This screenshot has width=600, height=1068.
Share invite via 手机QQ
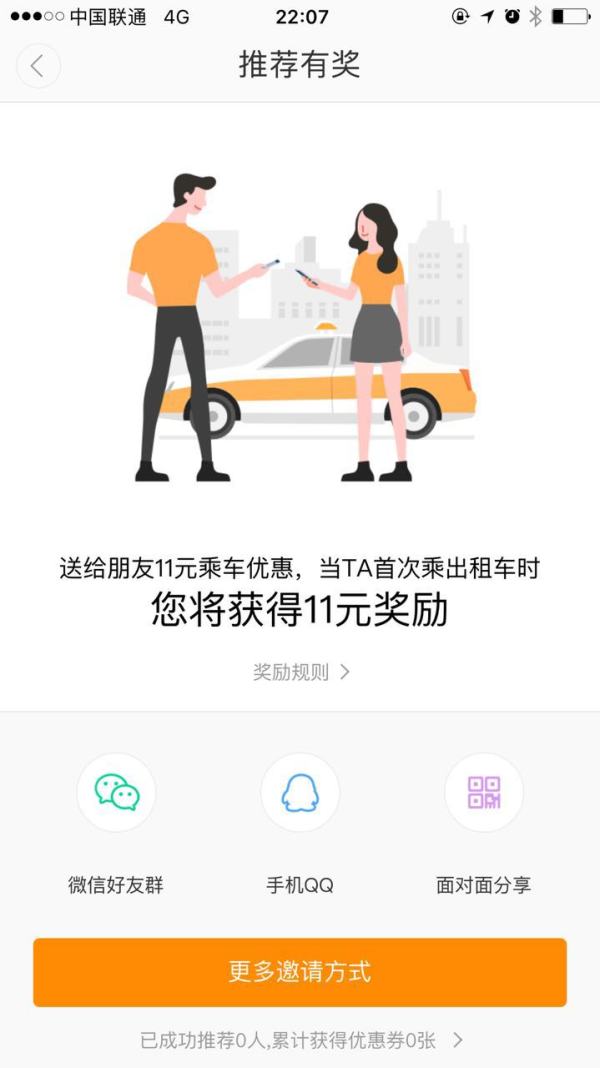pyautogui.click(x=300, y=793)
